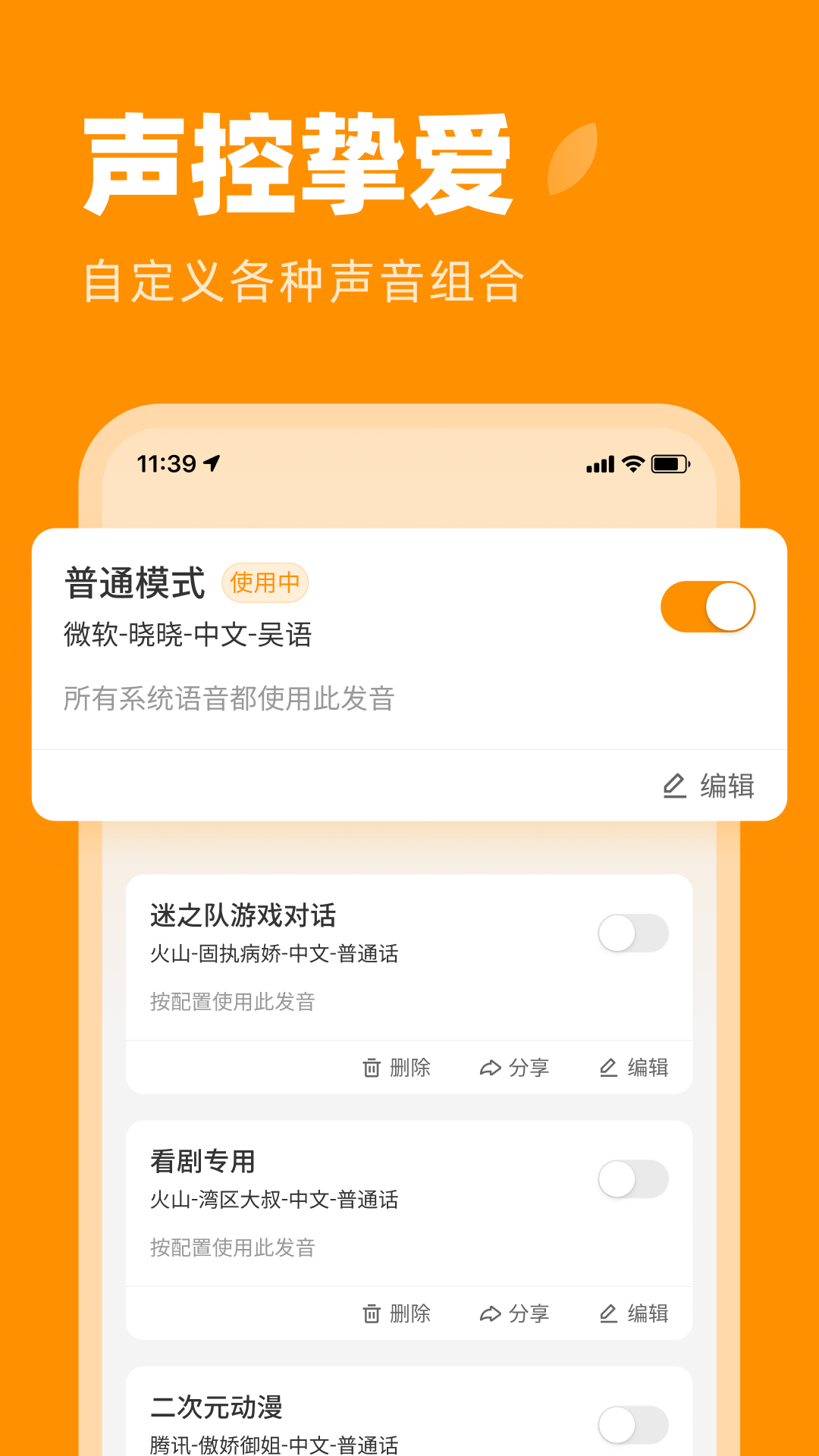Tap 编辑 to edit 普通模式

[725, 786]
